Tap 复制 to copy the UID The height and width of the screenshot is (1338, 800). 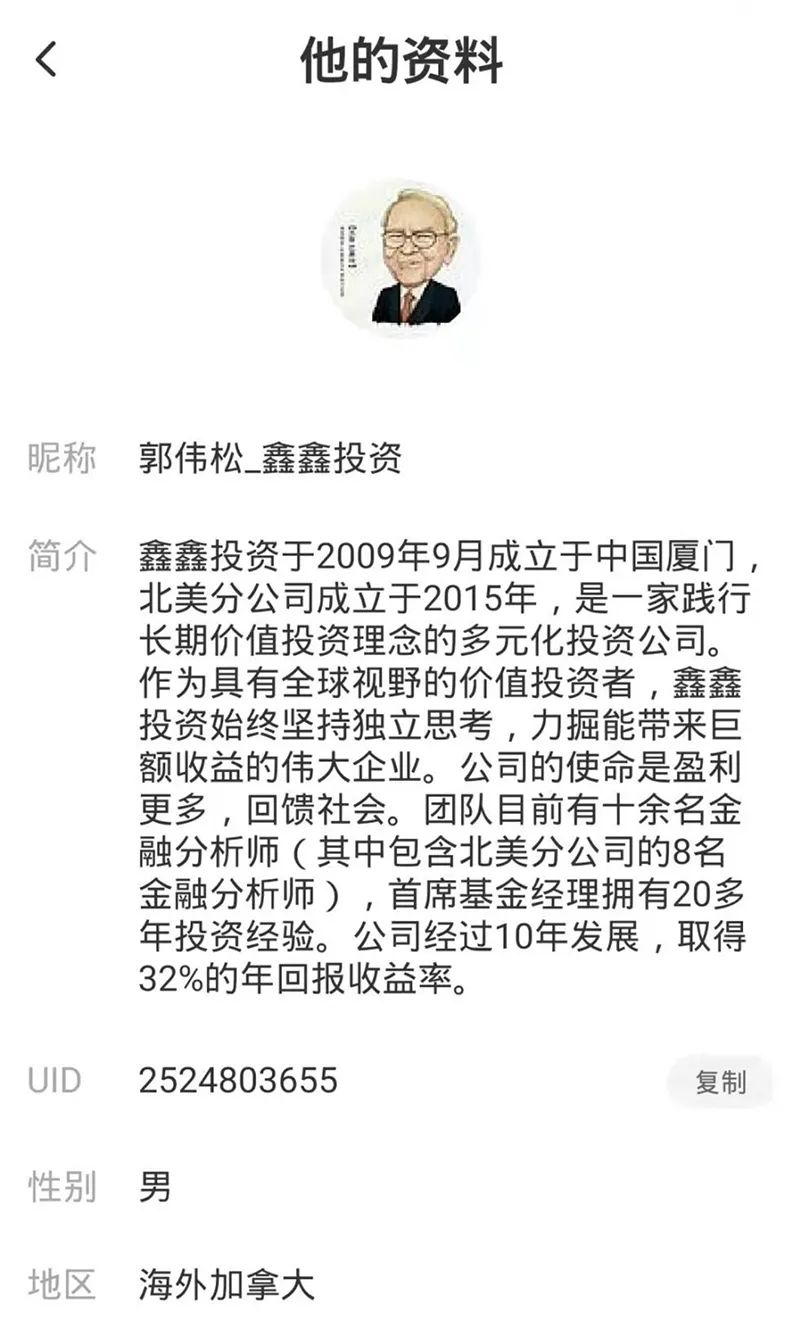(x=720, y=1082)
